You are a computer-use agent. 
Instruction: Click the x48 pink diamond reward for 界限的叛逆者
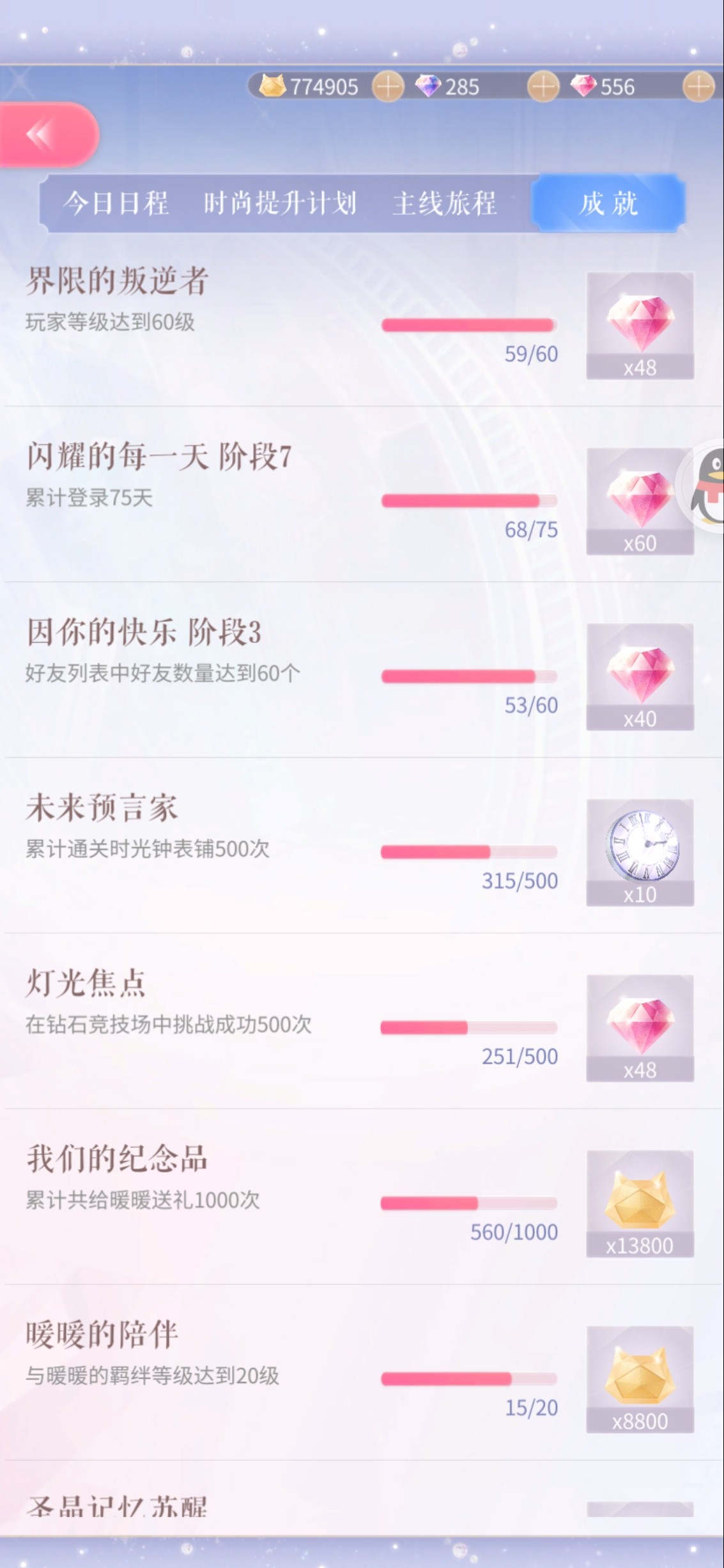(x=640, y=324)
